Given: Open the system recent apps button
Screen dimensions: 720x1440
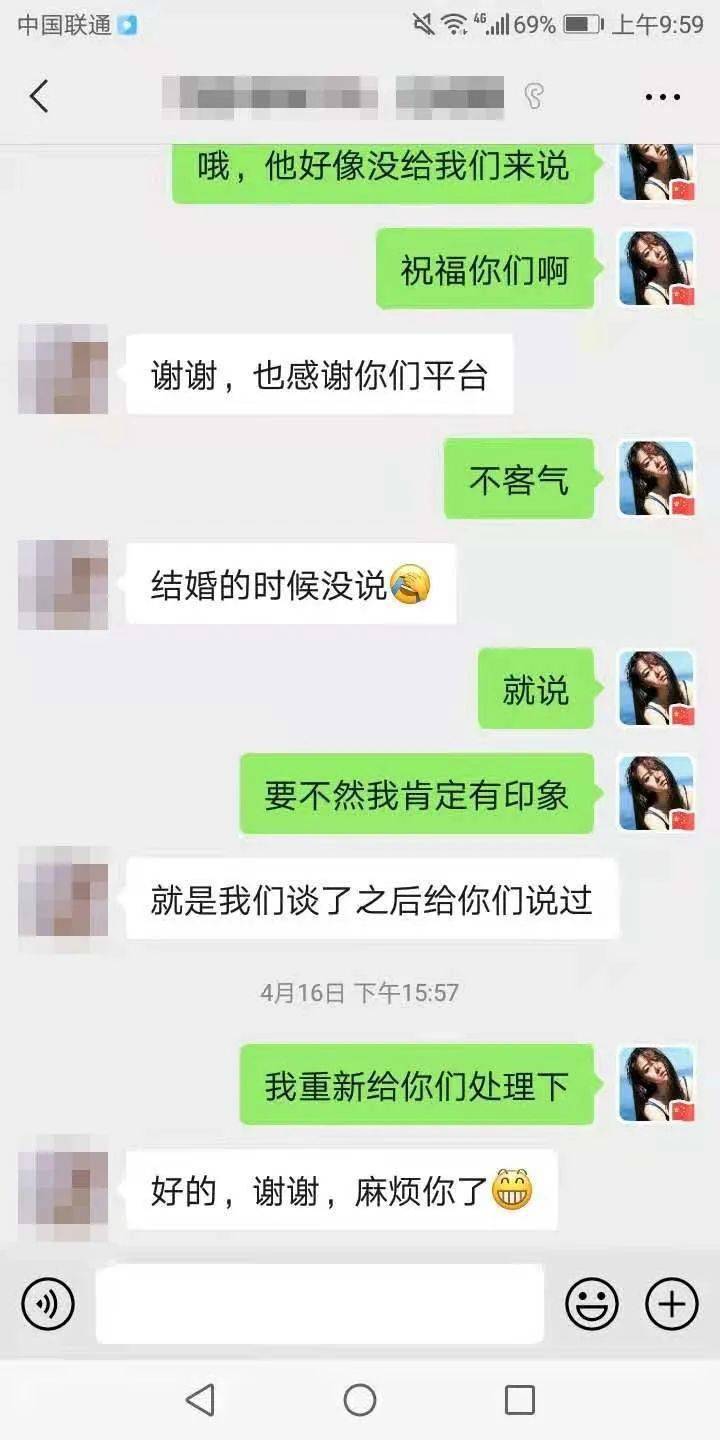Looking at the screenshot, I should 520,1400.
